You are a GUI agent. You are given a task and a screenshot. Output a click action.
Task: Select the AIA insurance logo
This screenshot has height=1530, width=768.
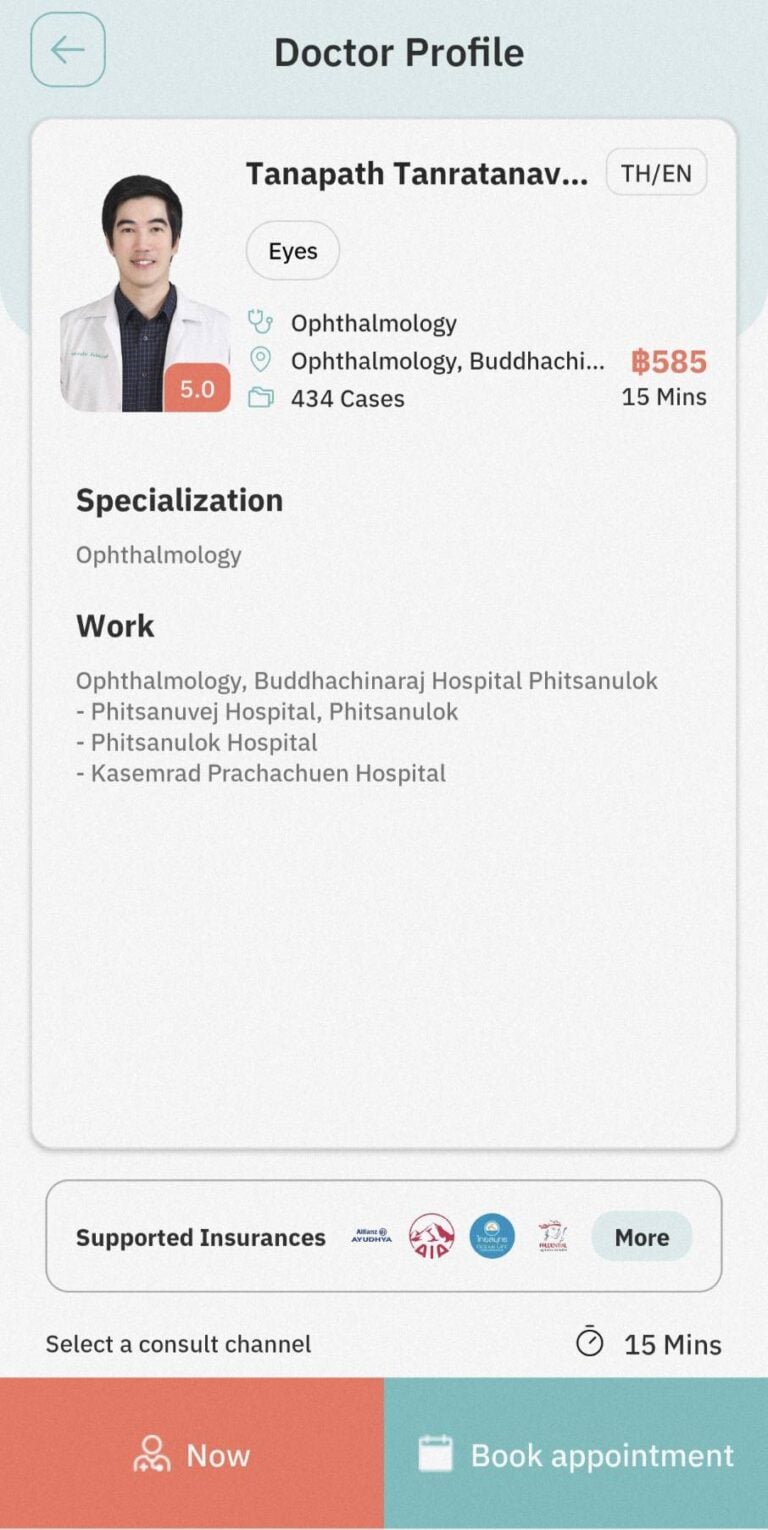click(x=430, y=1236)
